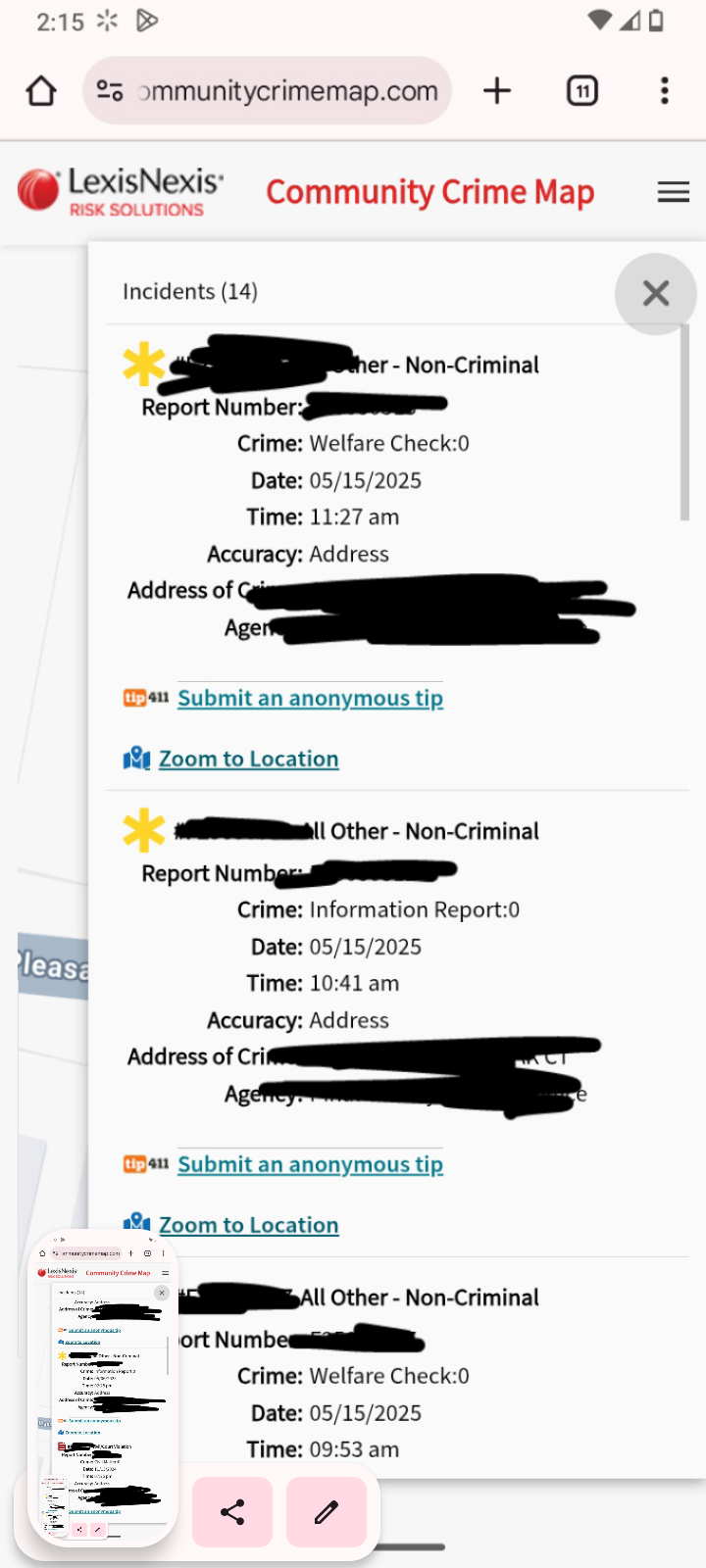Viewport: 706px width, 1568px height.
Task: Open the Community Crime Map hamburger menu
Action: pos(674,192)
